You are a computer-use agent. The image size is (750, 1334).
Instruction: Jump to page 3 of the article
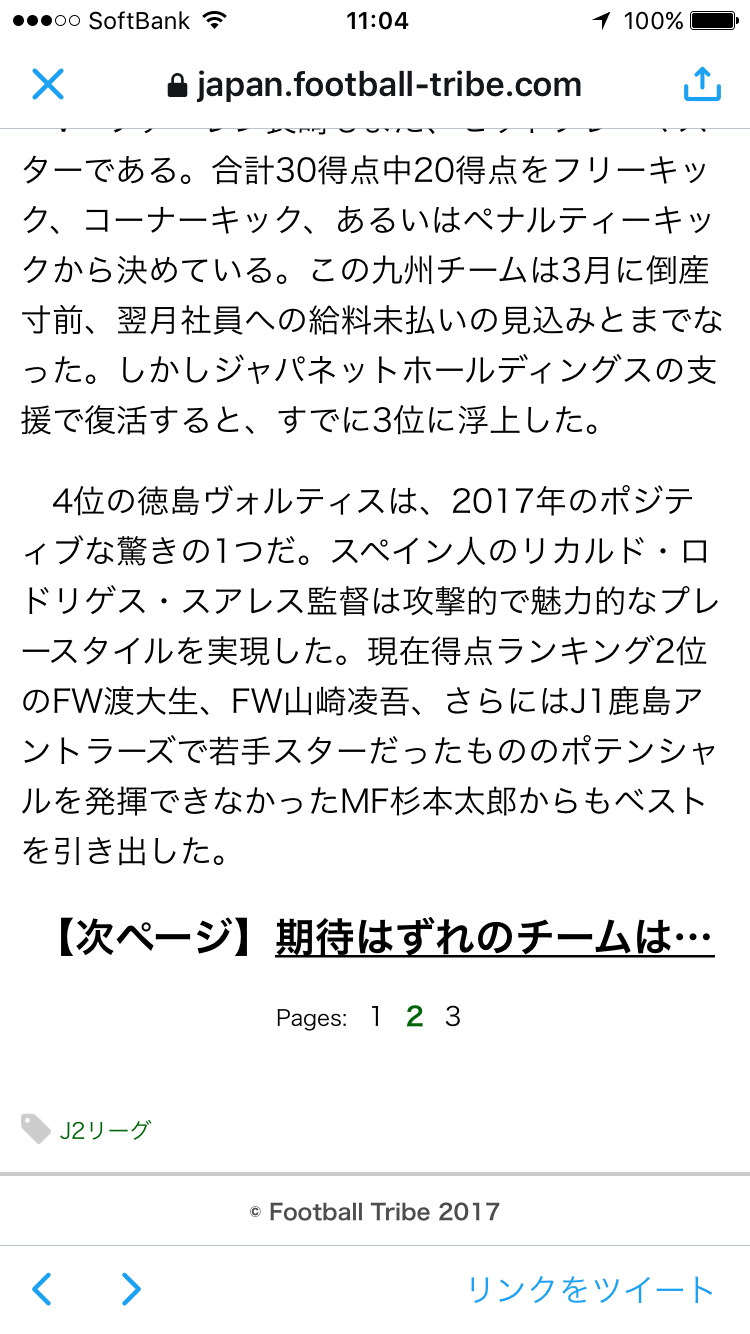pos(453,1017)
